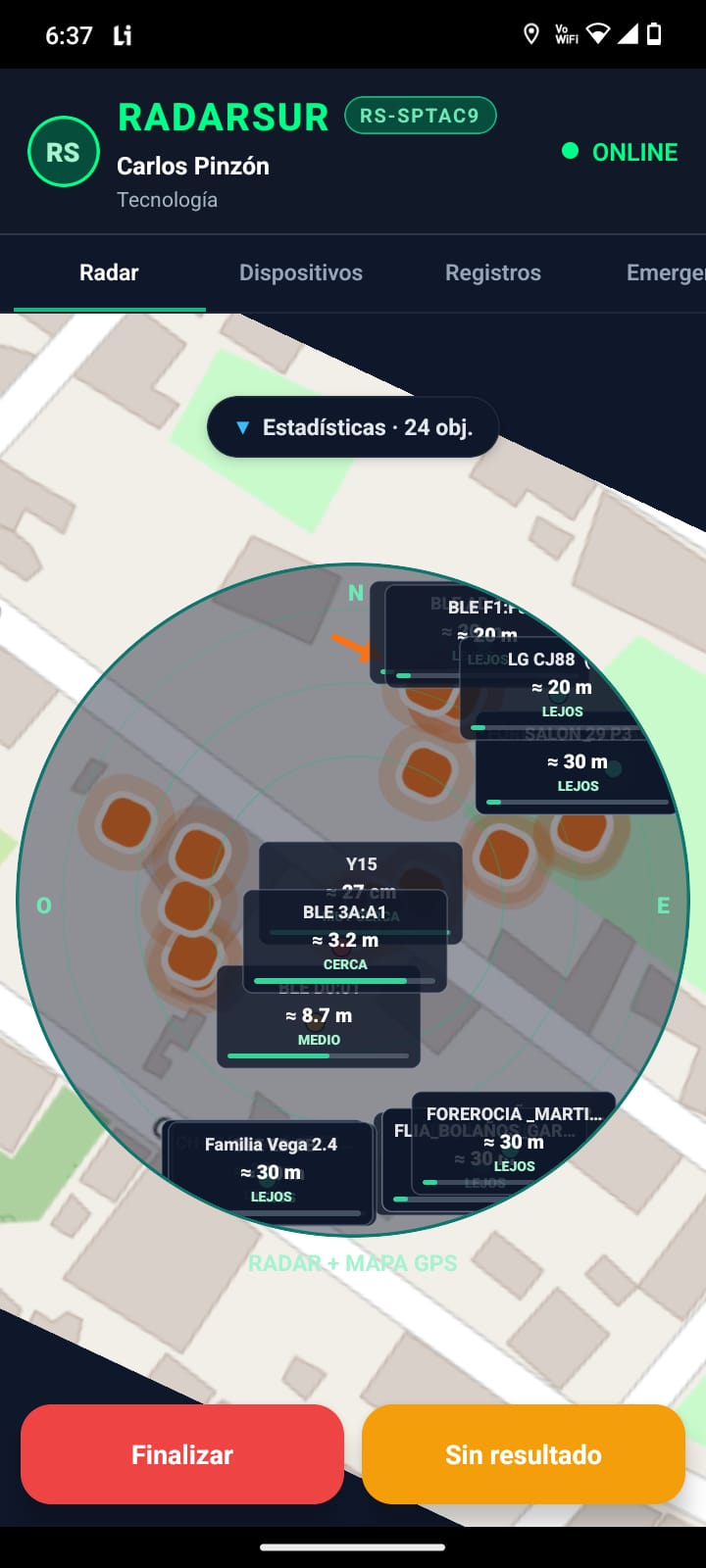Tap Finalizar to end the search
Image resolution: width=706 pixels, height=1568 pixels.
click(x=182, y=1454)
